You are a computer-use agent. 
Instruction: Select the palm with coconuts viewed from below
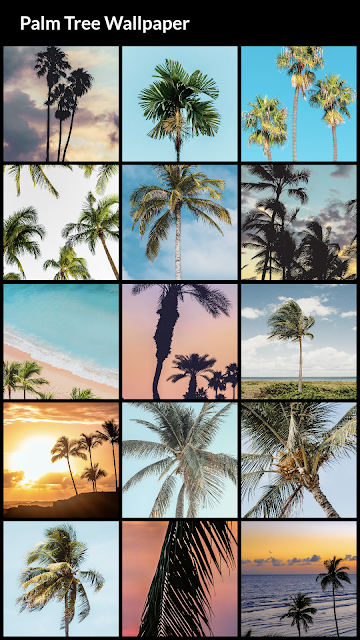tap(299, 460)
